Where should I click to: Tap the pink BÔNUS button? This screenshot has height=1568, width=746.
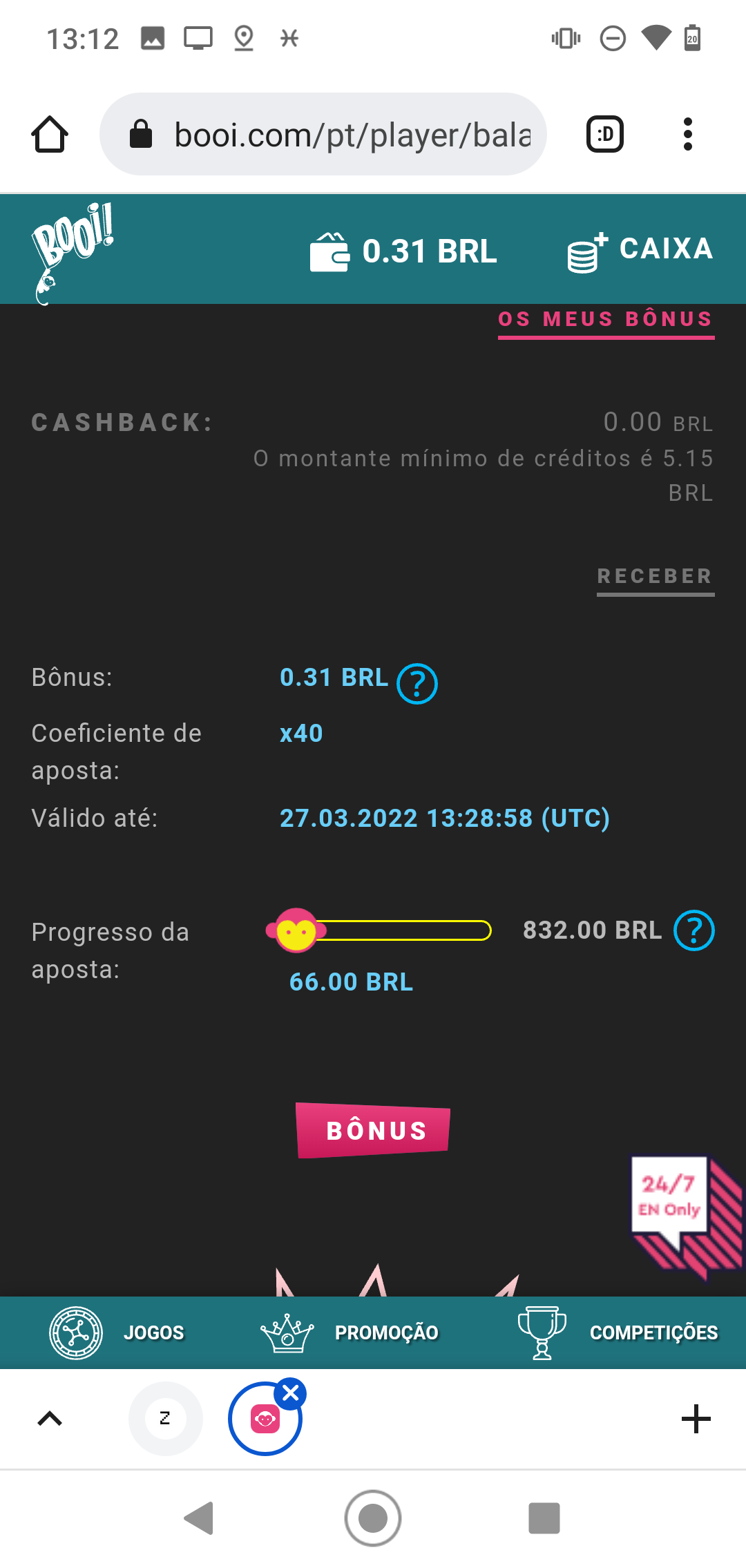[374, 1131]
